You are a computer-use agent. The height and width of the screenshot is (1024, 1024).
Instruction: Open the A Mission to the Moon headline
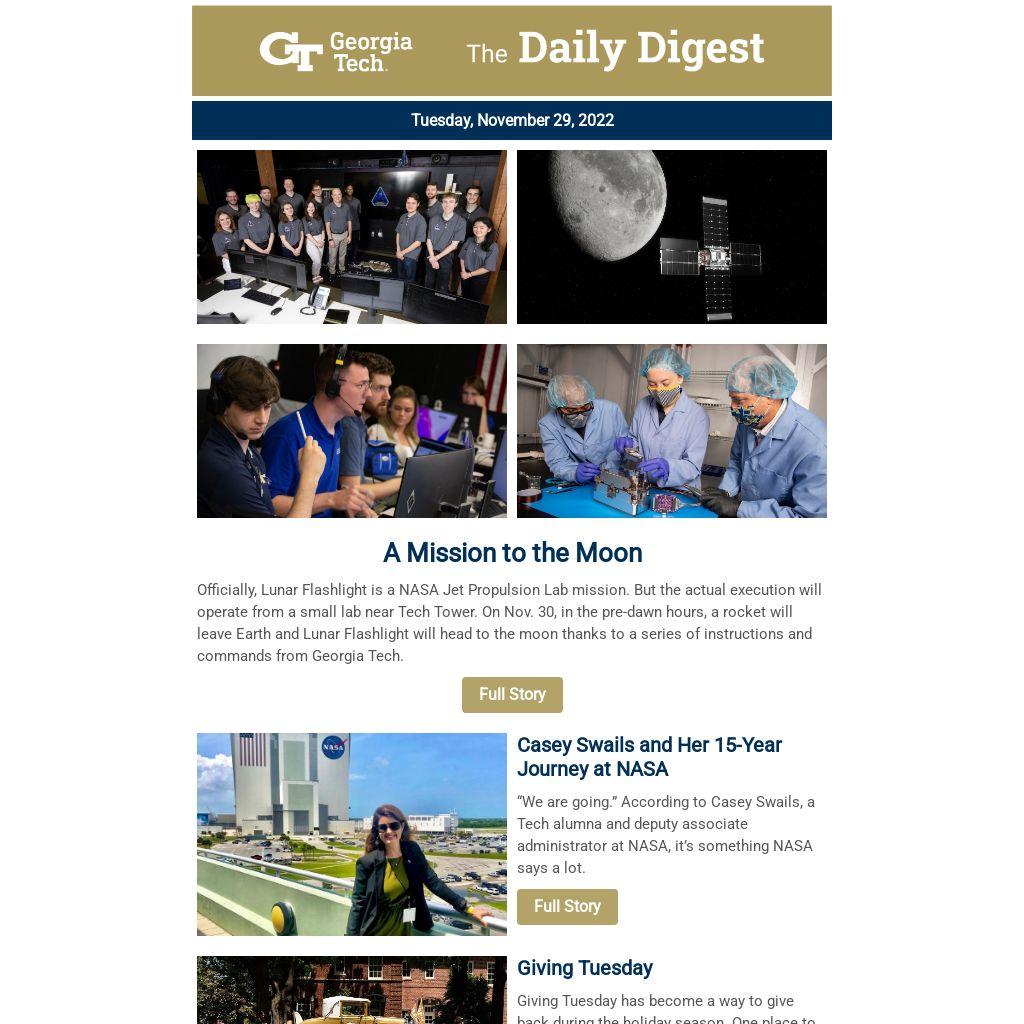click(512, 552)
